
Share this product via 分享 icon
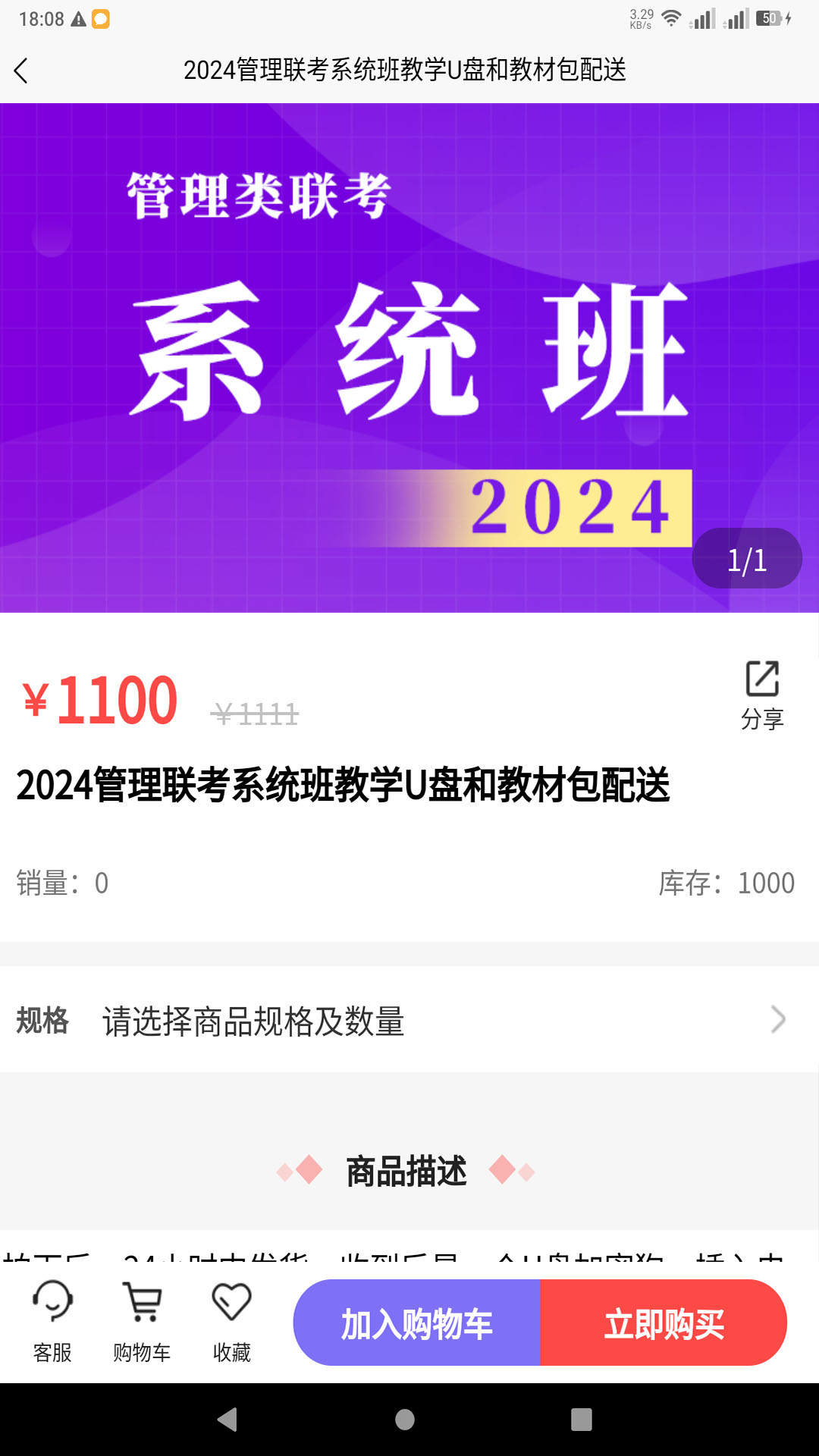(x=761, y=694)
